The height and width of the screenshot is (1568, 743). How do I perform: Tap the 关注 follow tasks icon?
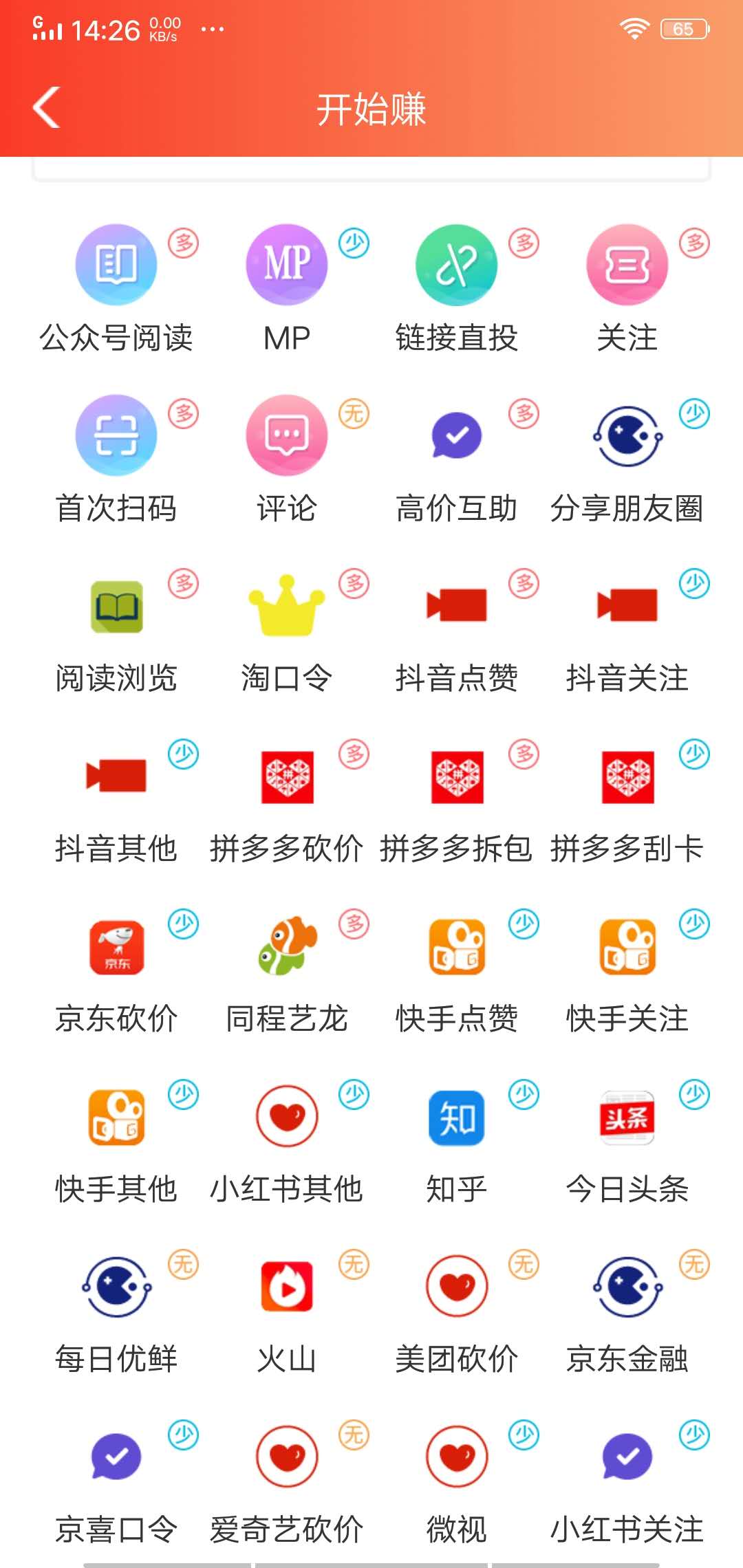tap(625, 265)
